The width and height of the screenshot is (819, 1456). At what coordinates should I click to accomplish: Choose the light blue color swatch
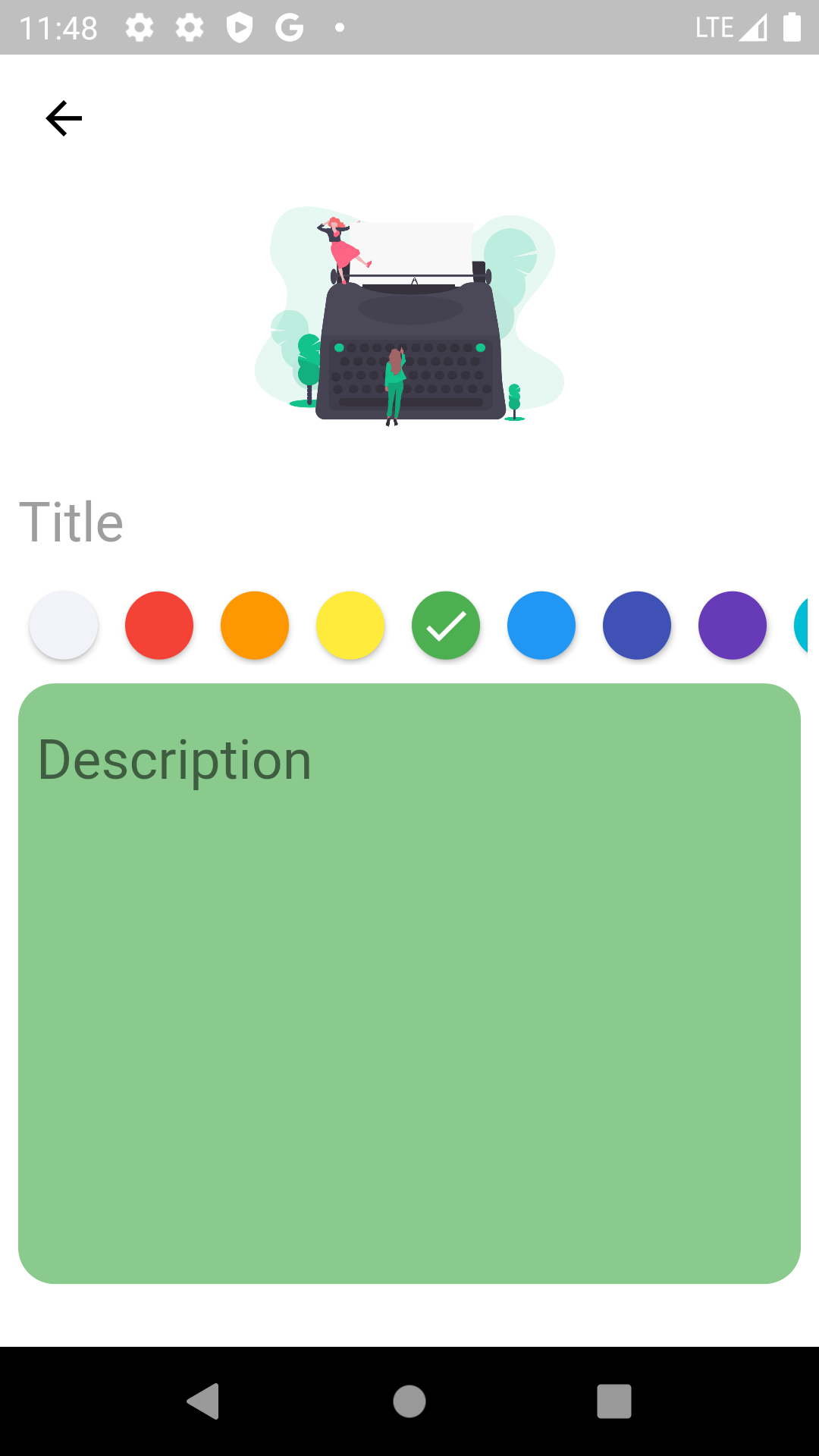pos(541,626)
